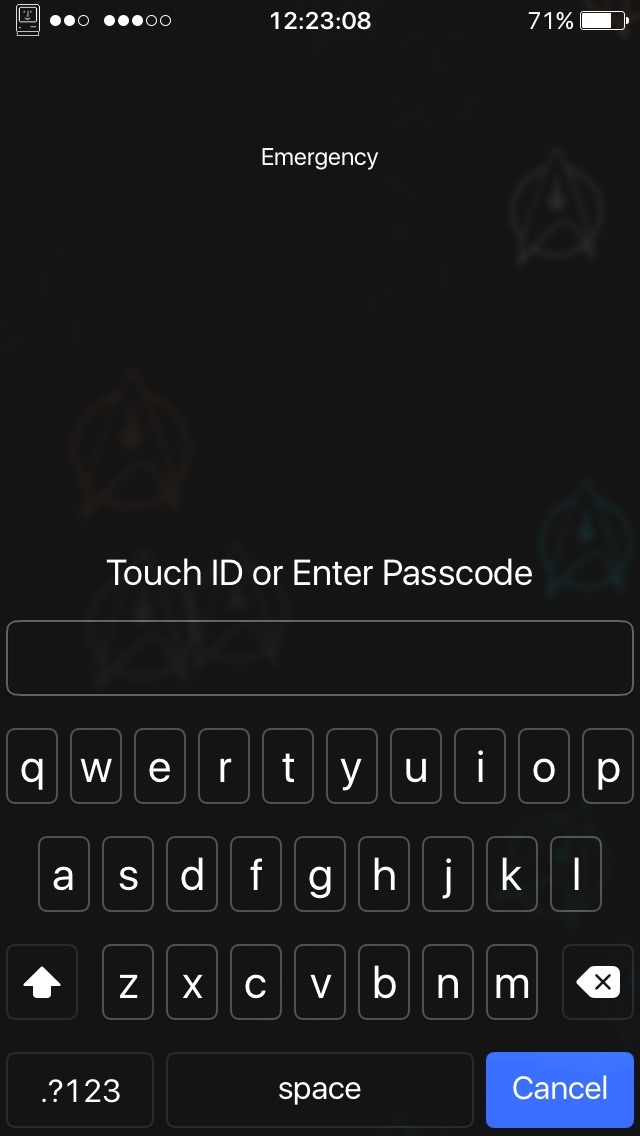
Task: Type the letter z
Action: tap(128, 982)
